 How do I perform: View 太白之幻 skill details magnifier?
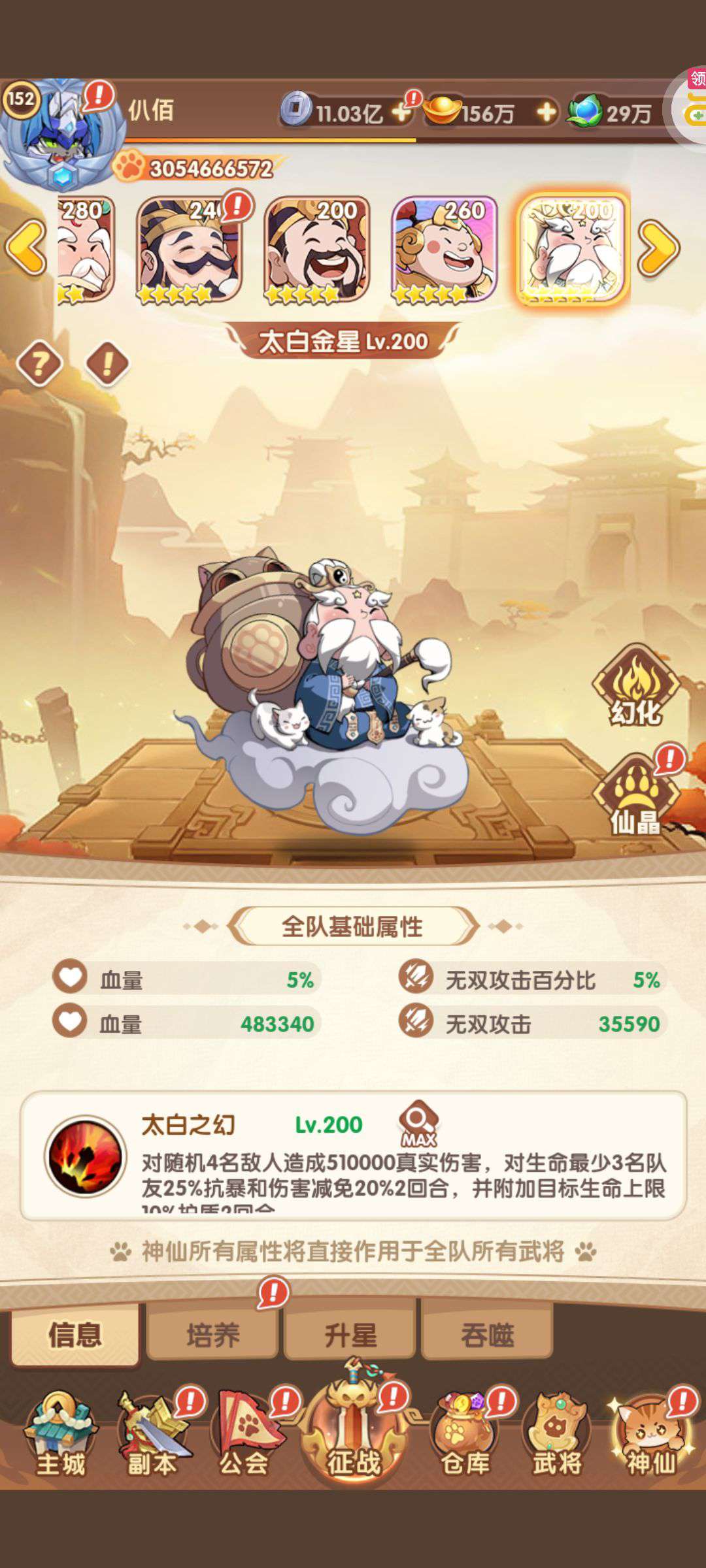coord(418,1122)
